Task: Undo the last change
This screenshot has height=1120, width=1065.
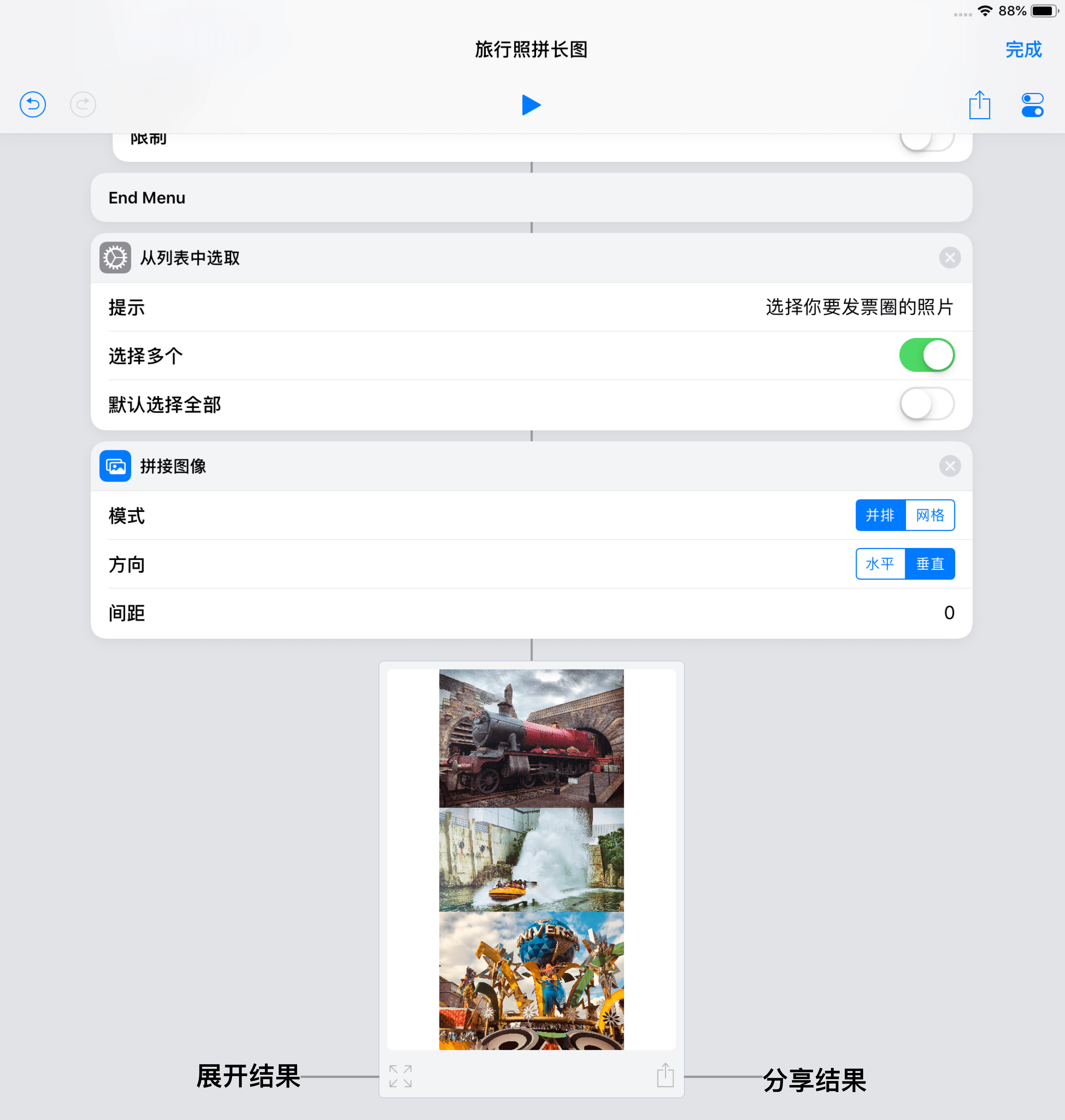Action: click(x=33, y=105)
